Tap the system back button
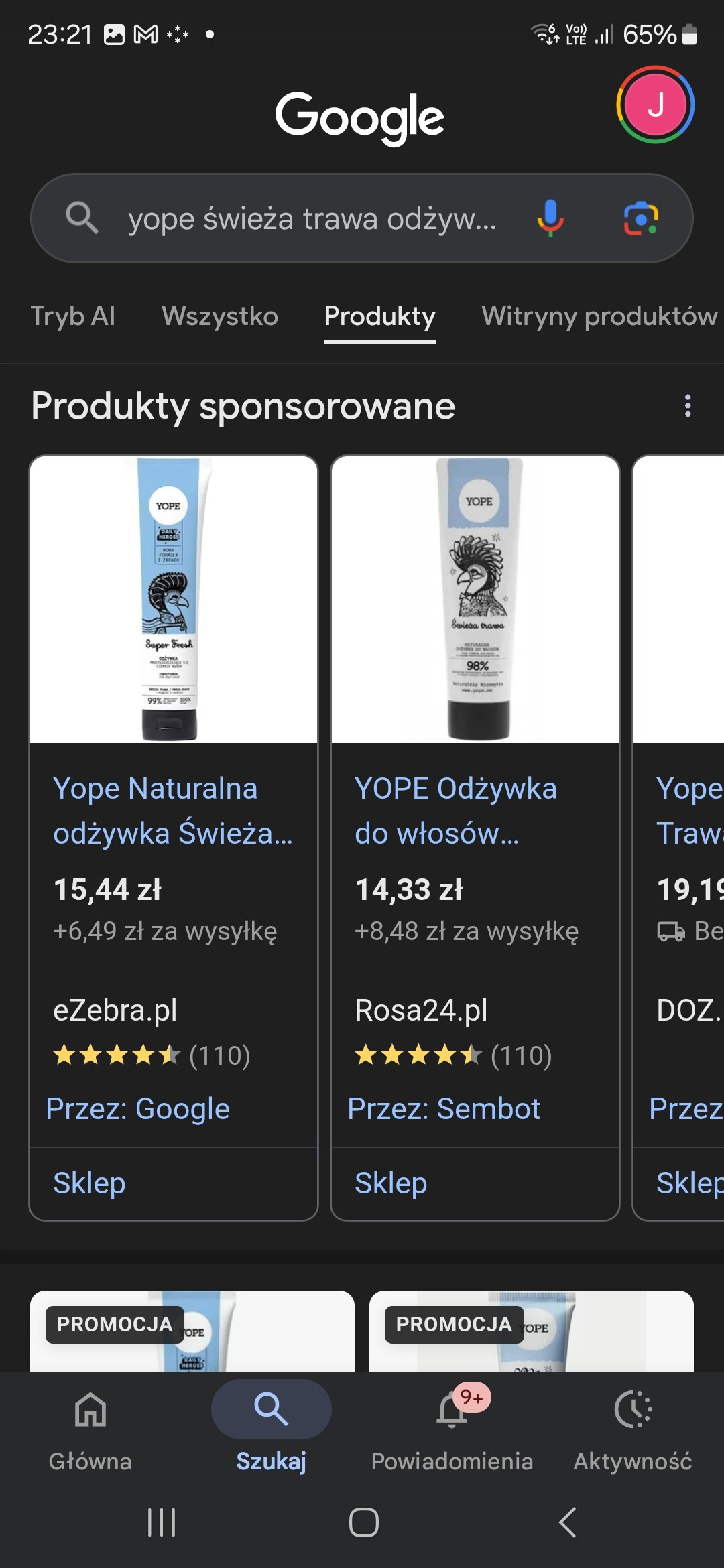The width and height of the screenshot is (724, 1568). coord(567,1522)
